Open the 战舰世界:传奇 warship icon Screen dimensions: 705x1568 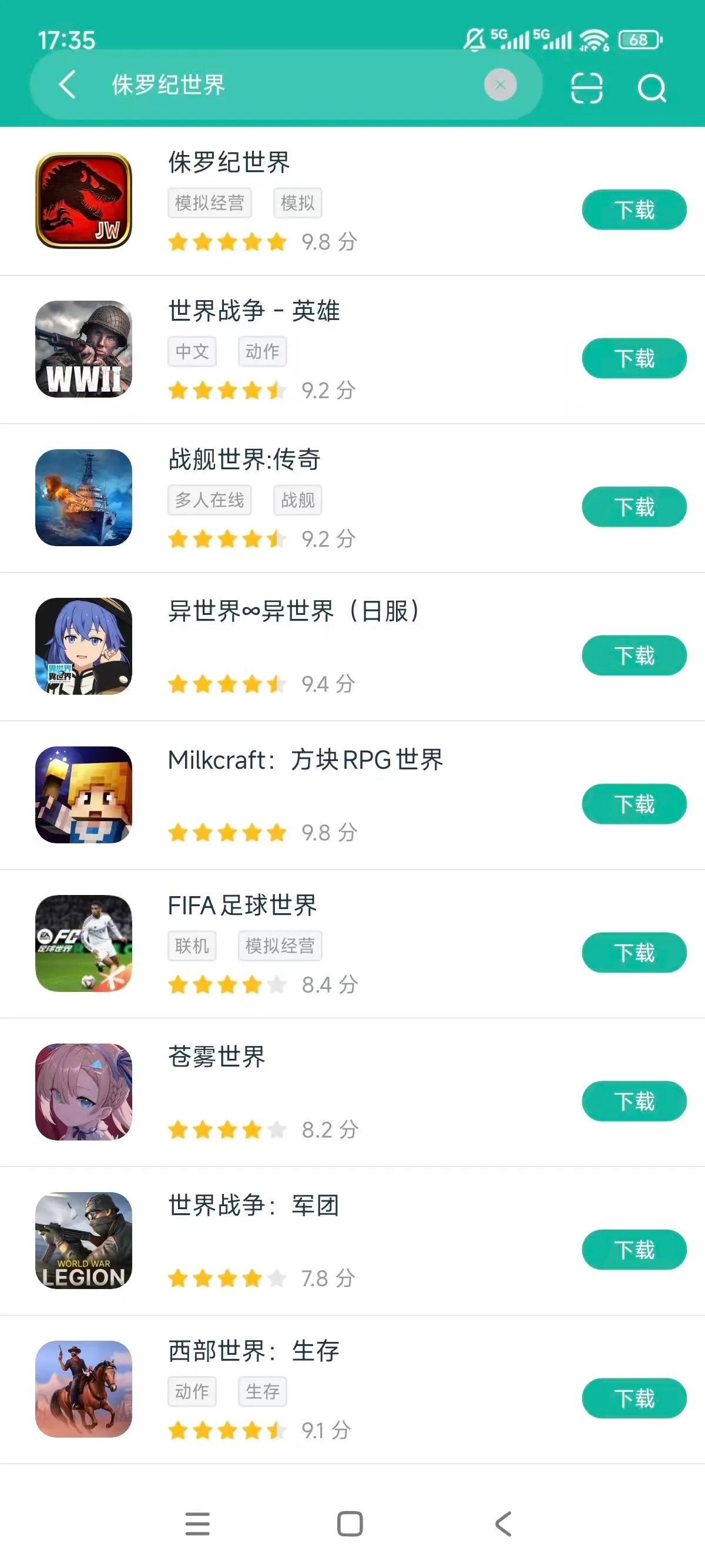click(83, 498)
